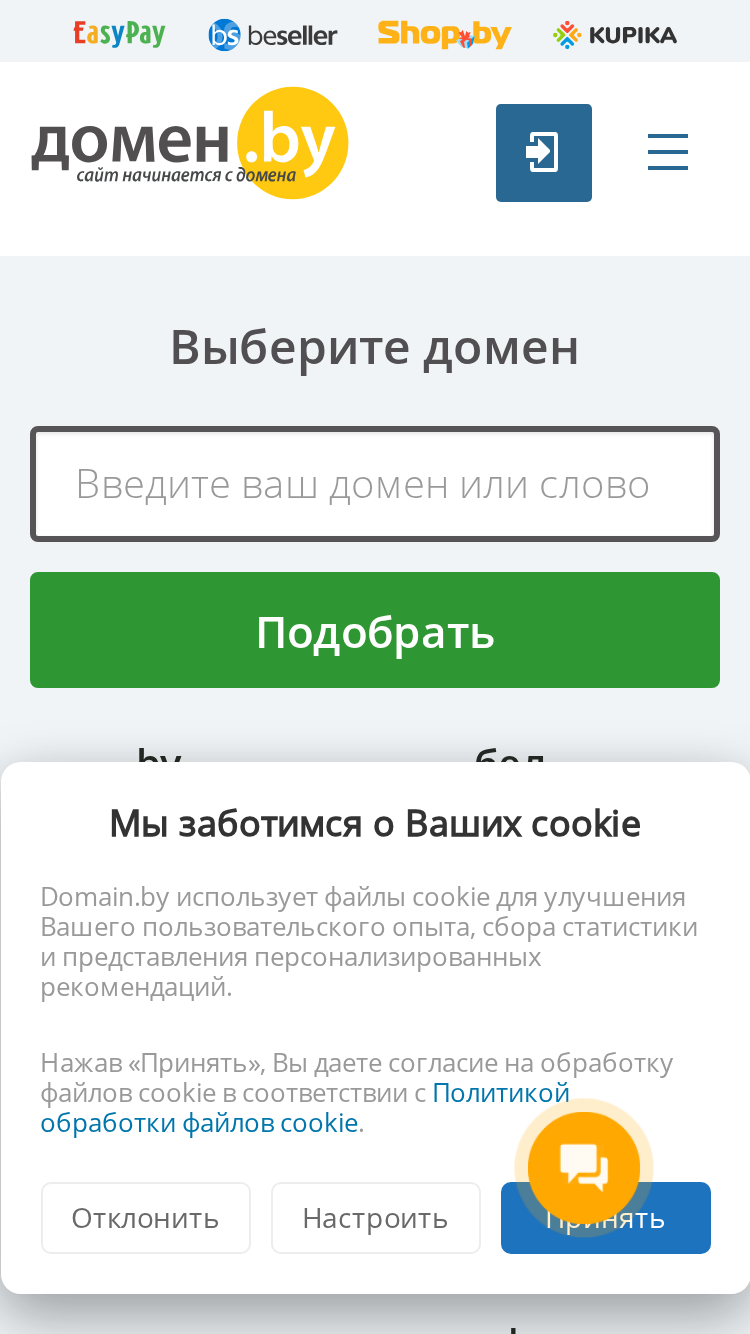Open the beseller partner link
This screenshot has height=1334, width=750.
tap(273, 35)
